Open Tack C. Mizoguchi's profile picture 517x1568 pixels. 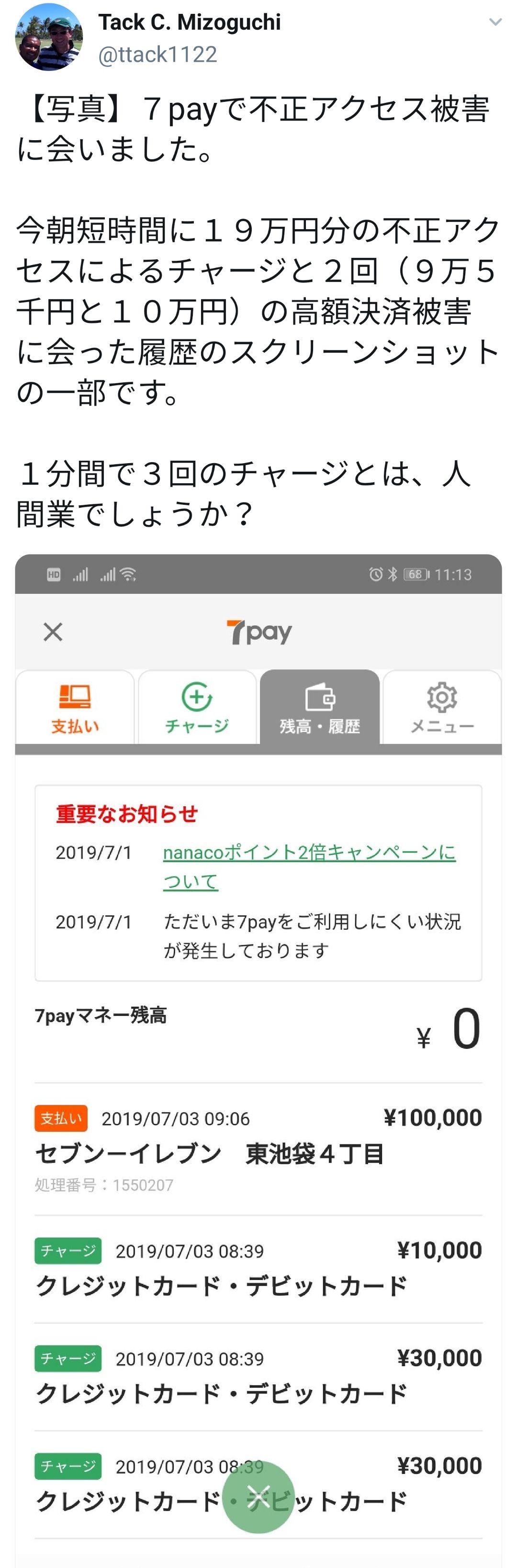pyautogui.click(x=49, y=37)
